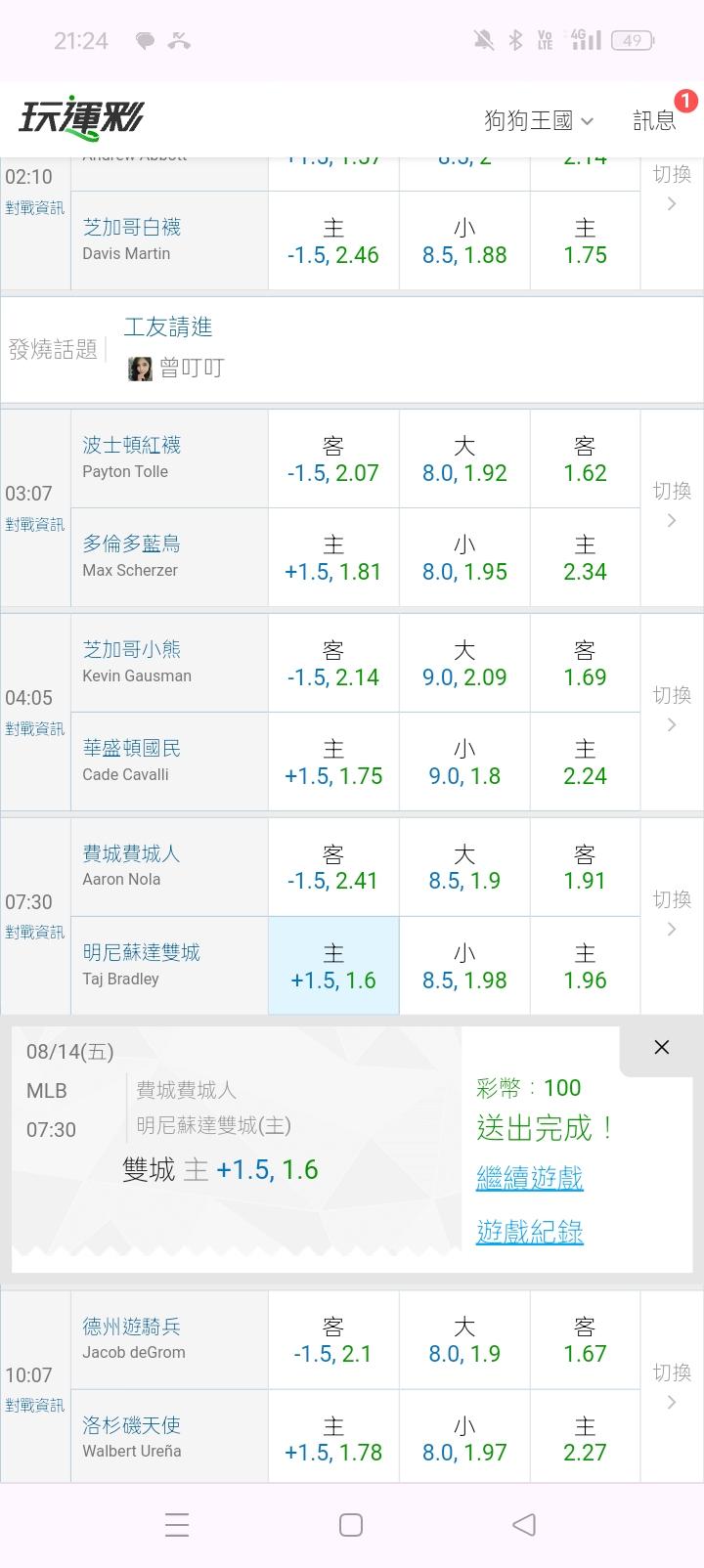Tap the 玩運彩 logo to go home
The height and width of the screenshot is (1568, 704).
pyautogui.click(x=81, y=118)
